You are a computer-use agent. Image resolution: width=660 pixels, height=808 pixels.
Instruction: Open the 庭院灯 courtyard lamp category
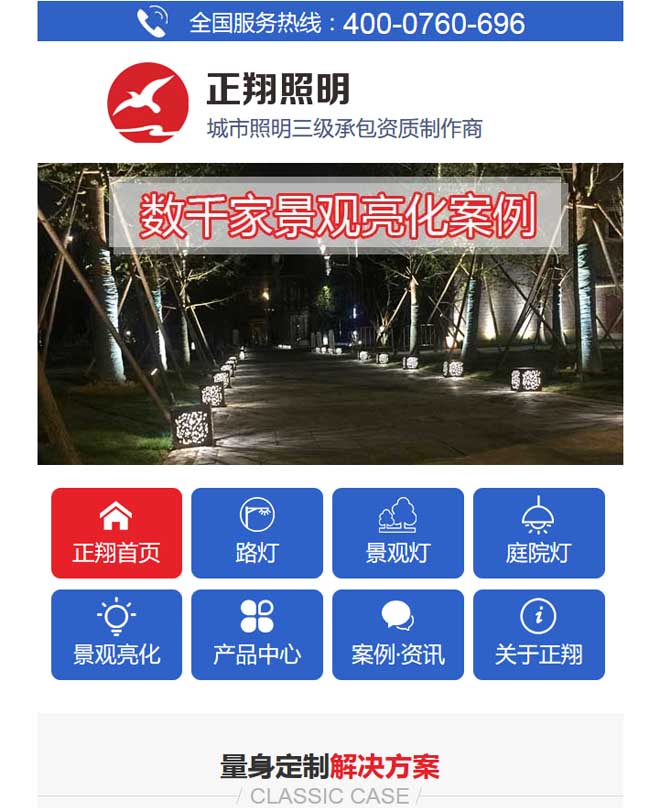[538, 533]
